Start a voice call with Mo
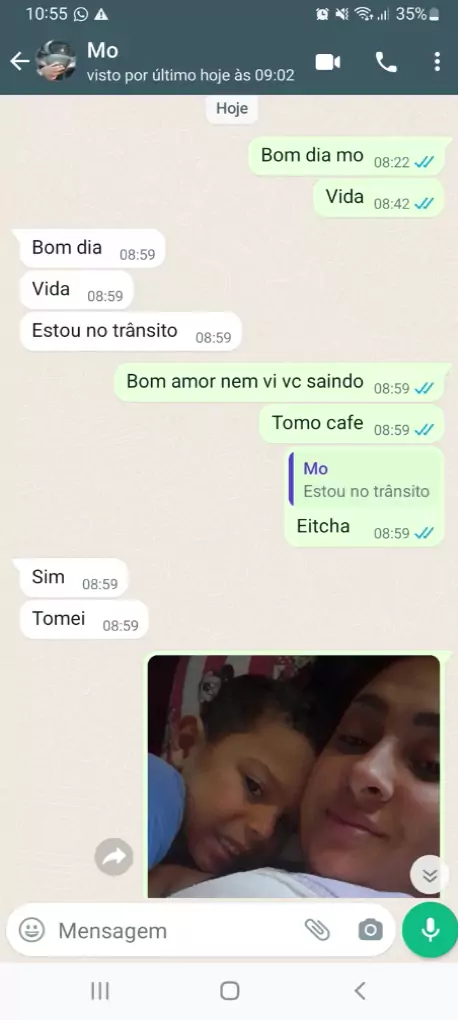 coord(386,62)
